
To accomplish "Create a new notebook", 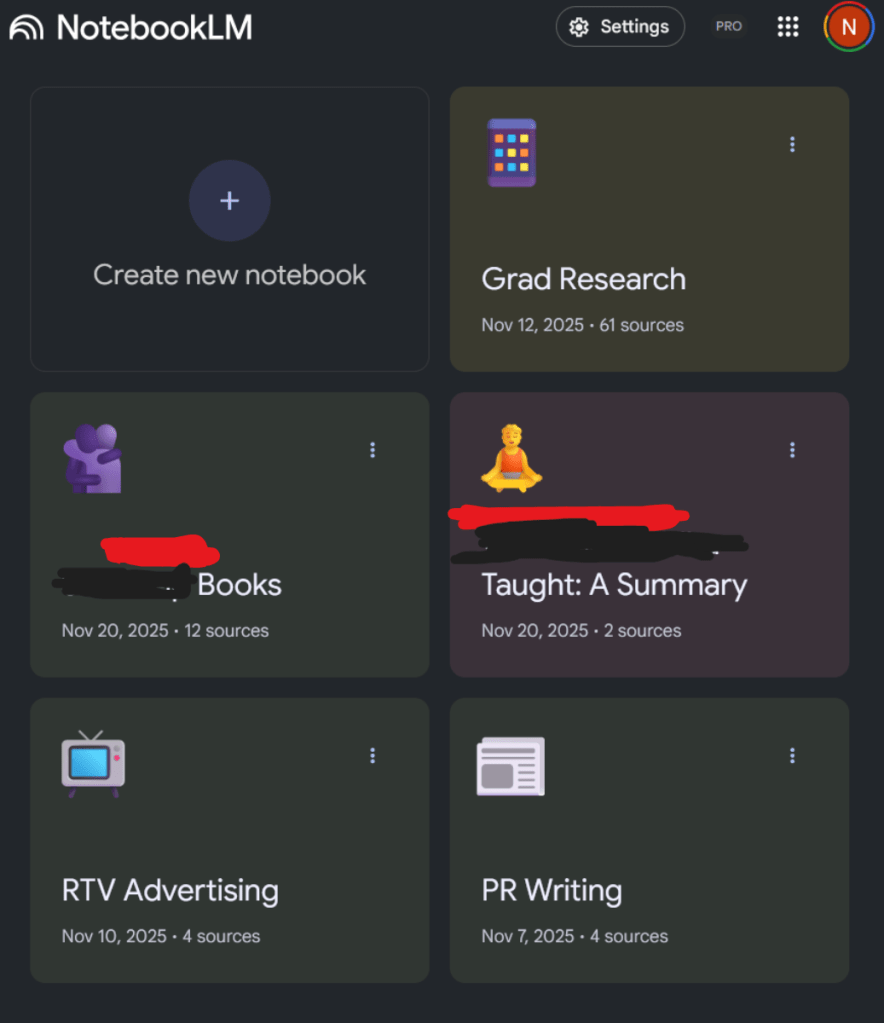I will coord(229,229).
